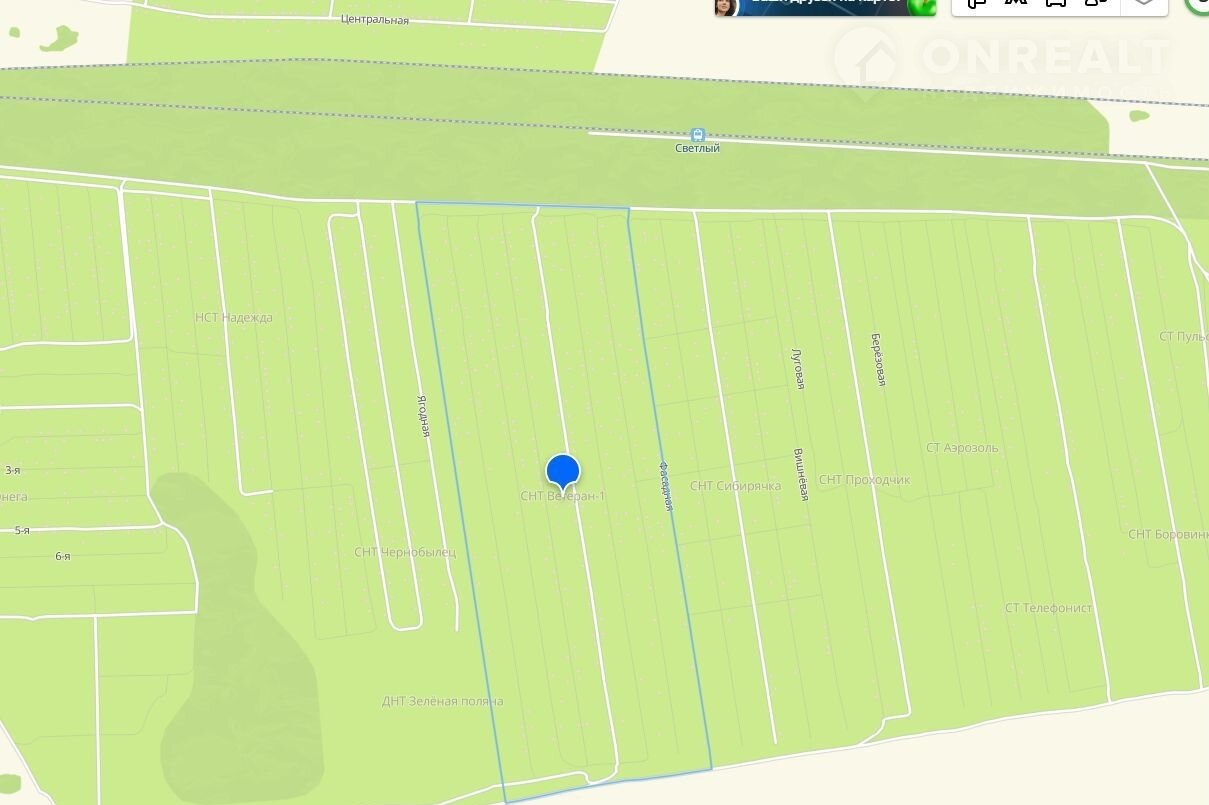Image resolution: width=1209 pixels, height=805 pixels.
Task: Open the map layers button
Action: click(1144, 4)
